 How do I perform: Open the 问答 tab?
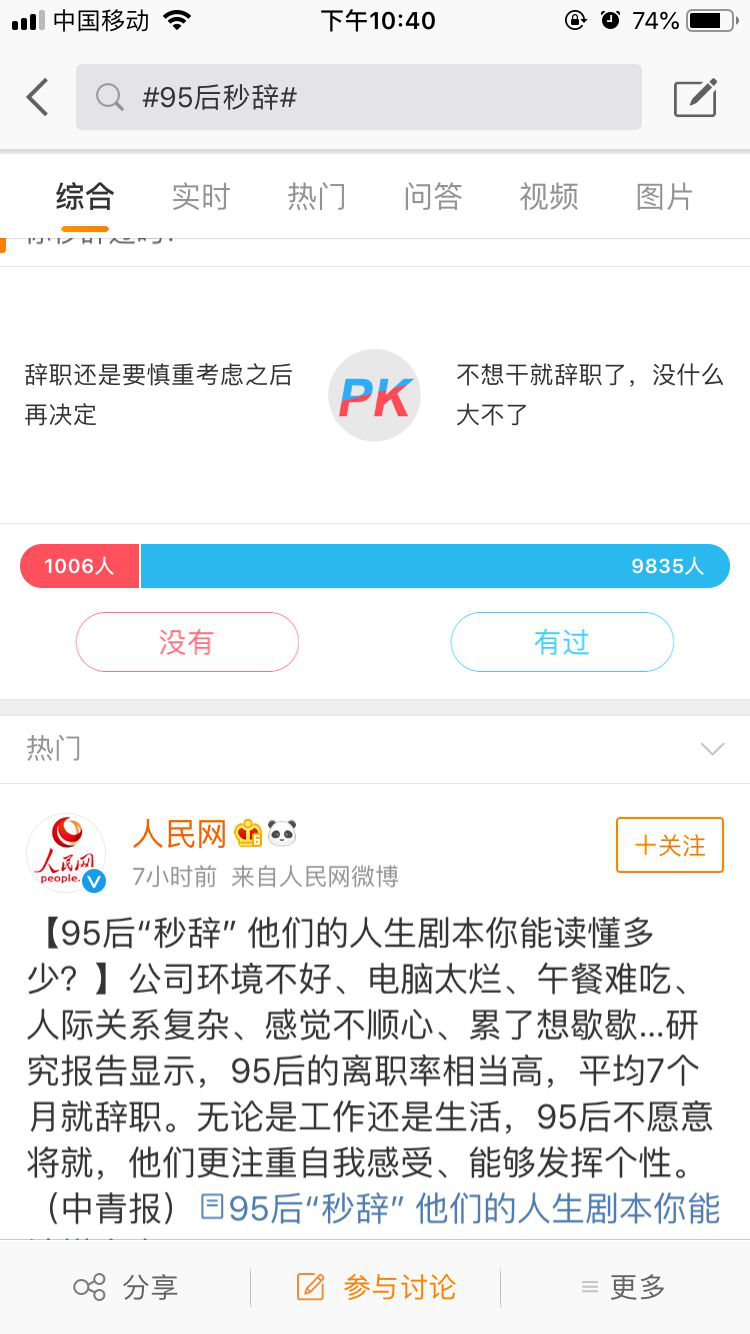432,197
